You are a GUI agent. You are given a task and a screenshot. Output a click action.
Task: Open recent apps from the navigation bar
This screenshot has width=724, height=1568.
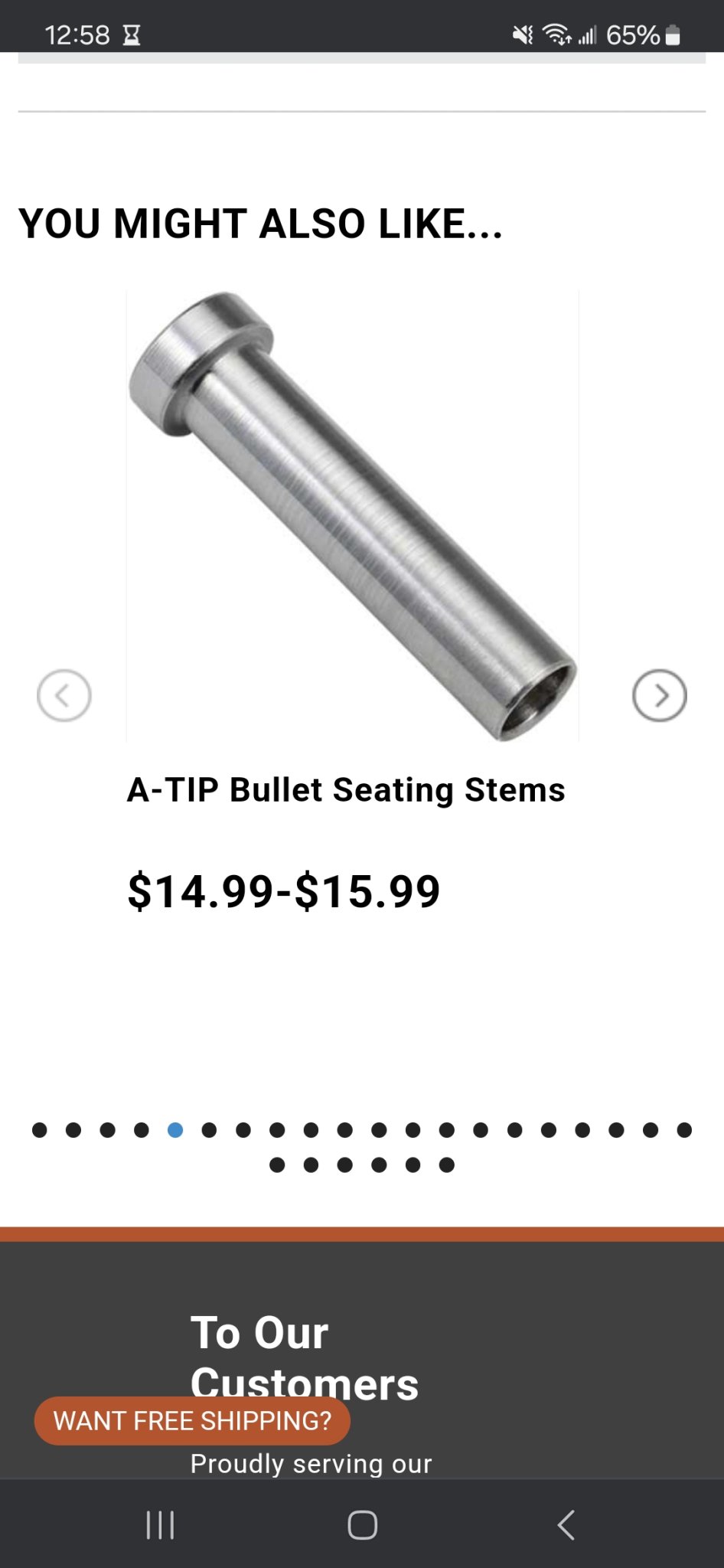click(160, 1524)
